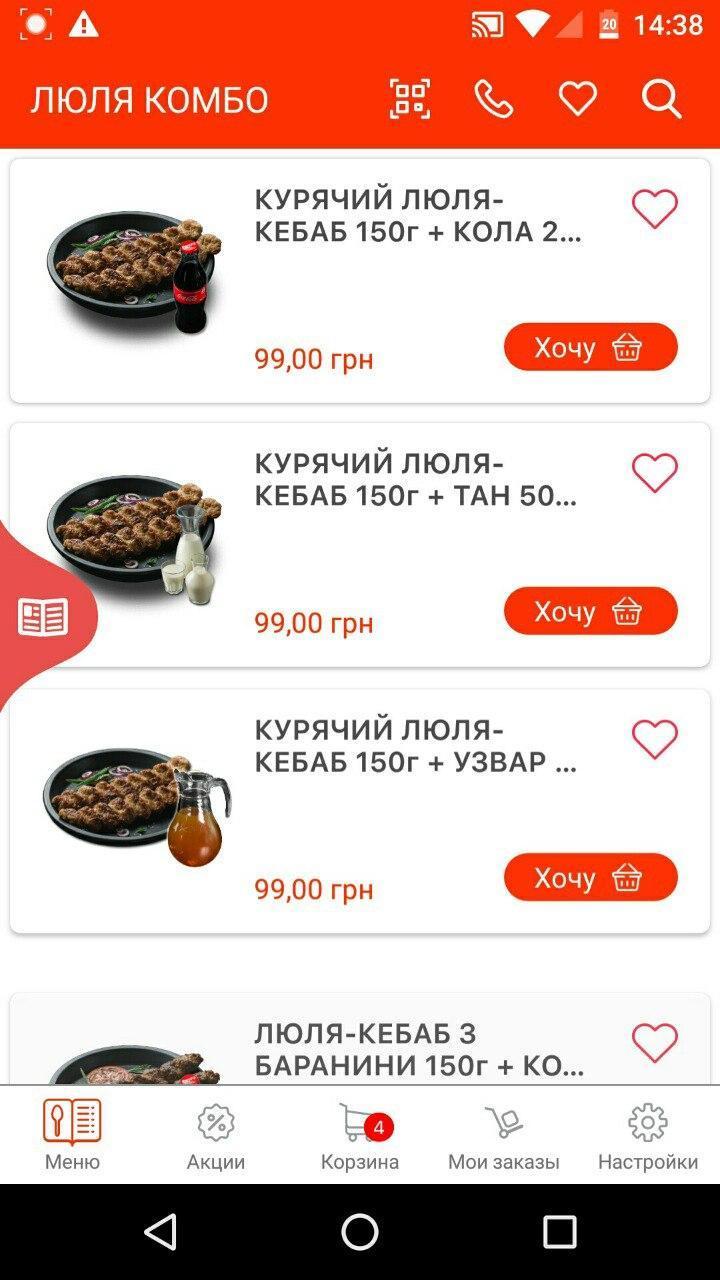
Task: Tap the system back button
Action: pyautogui.click(x=161, y=1232)
